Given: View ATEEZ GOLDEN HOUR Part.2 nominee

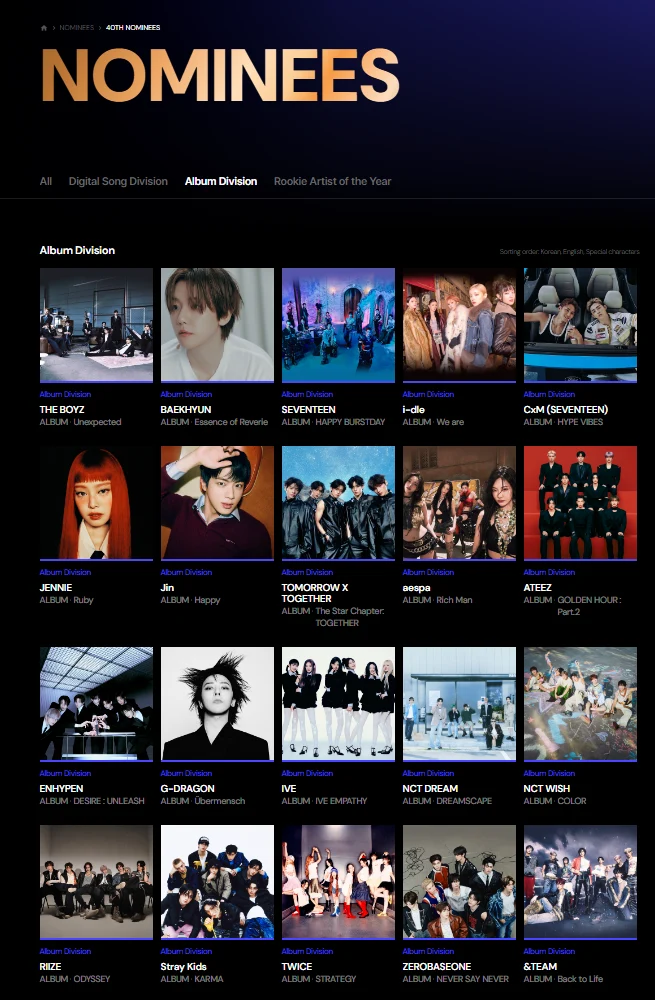Looking at the screenshot, I should [580, 503].
